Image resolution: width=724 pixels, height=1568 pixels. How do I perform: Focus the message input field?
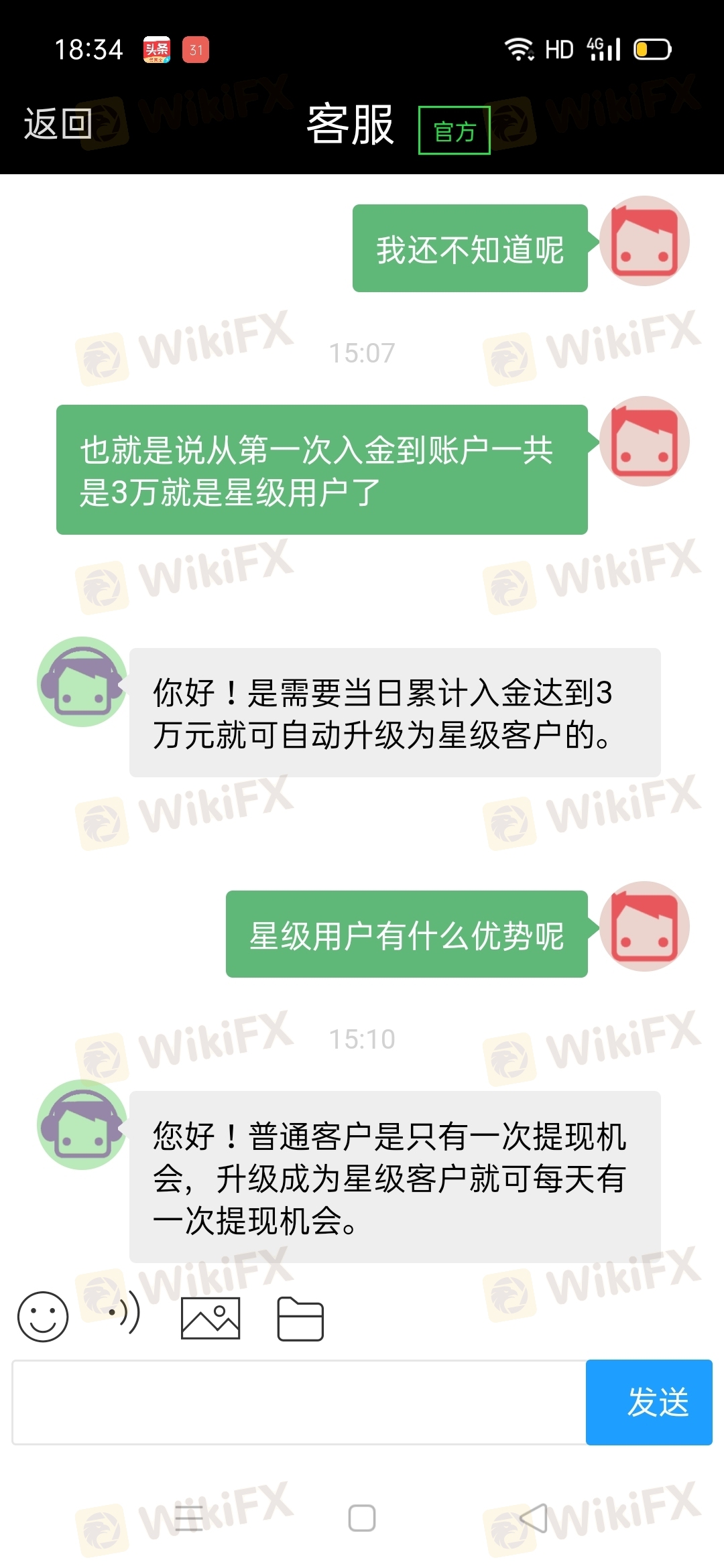[299, 1402]
